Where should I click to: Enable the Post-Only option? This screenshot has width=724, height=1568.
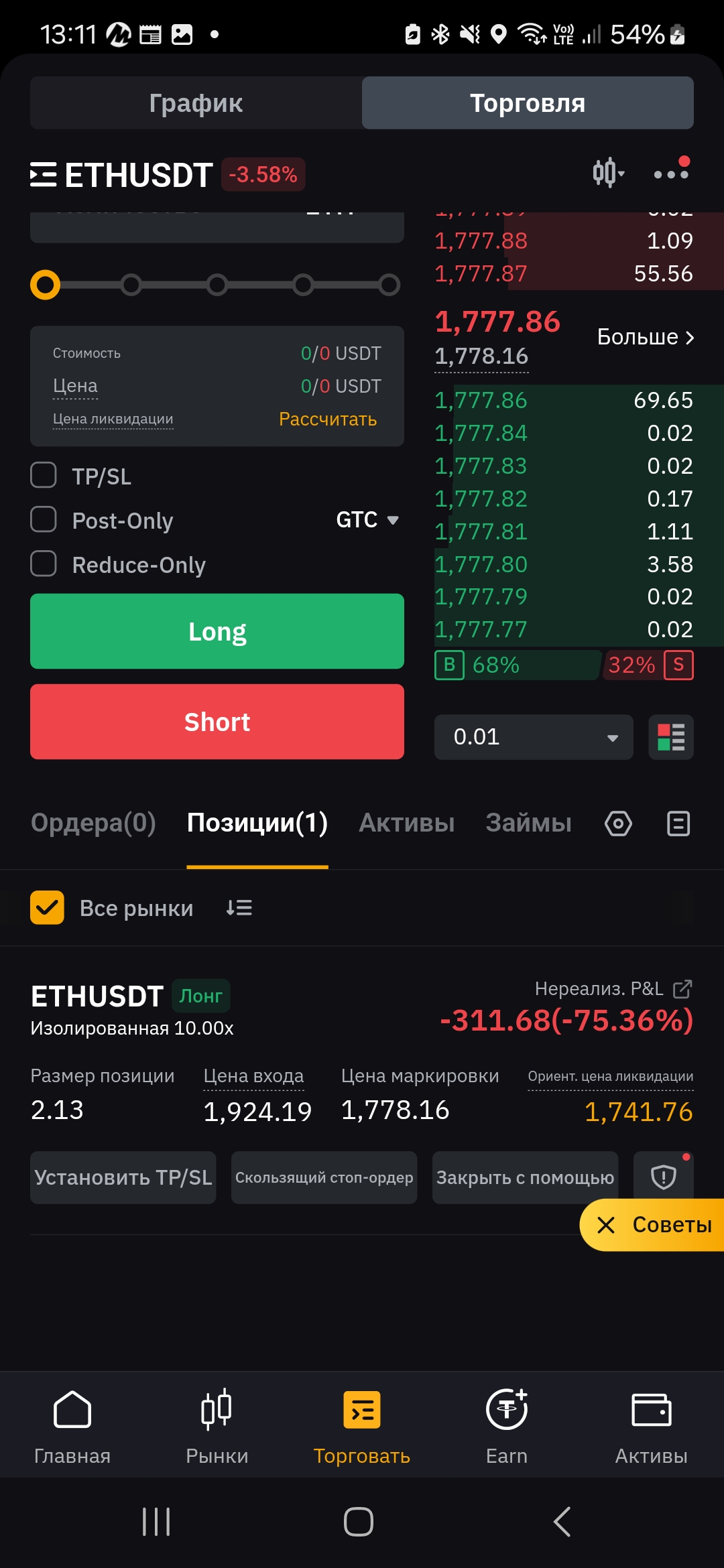coord(44,519)
